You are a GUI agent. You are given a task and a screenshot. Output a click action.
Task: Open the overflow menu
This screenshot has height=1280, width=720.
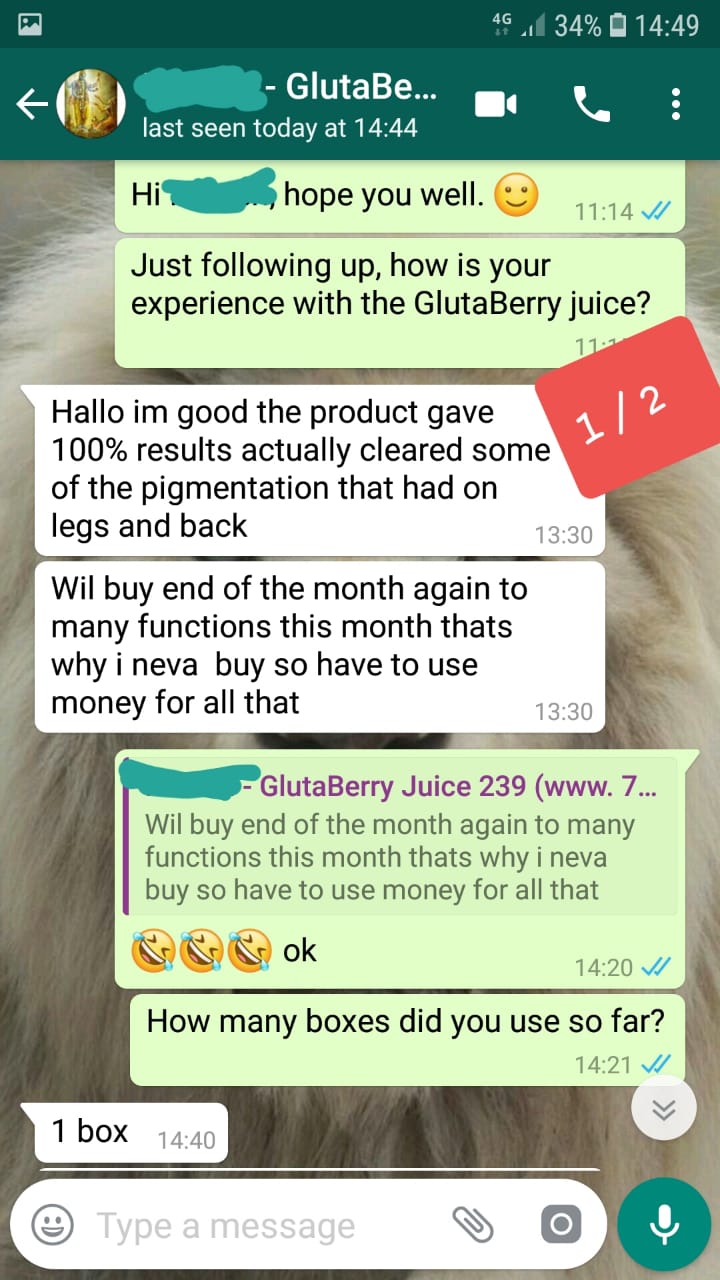[676, 104]
